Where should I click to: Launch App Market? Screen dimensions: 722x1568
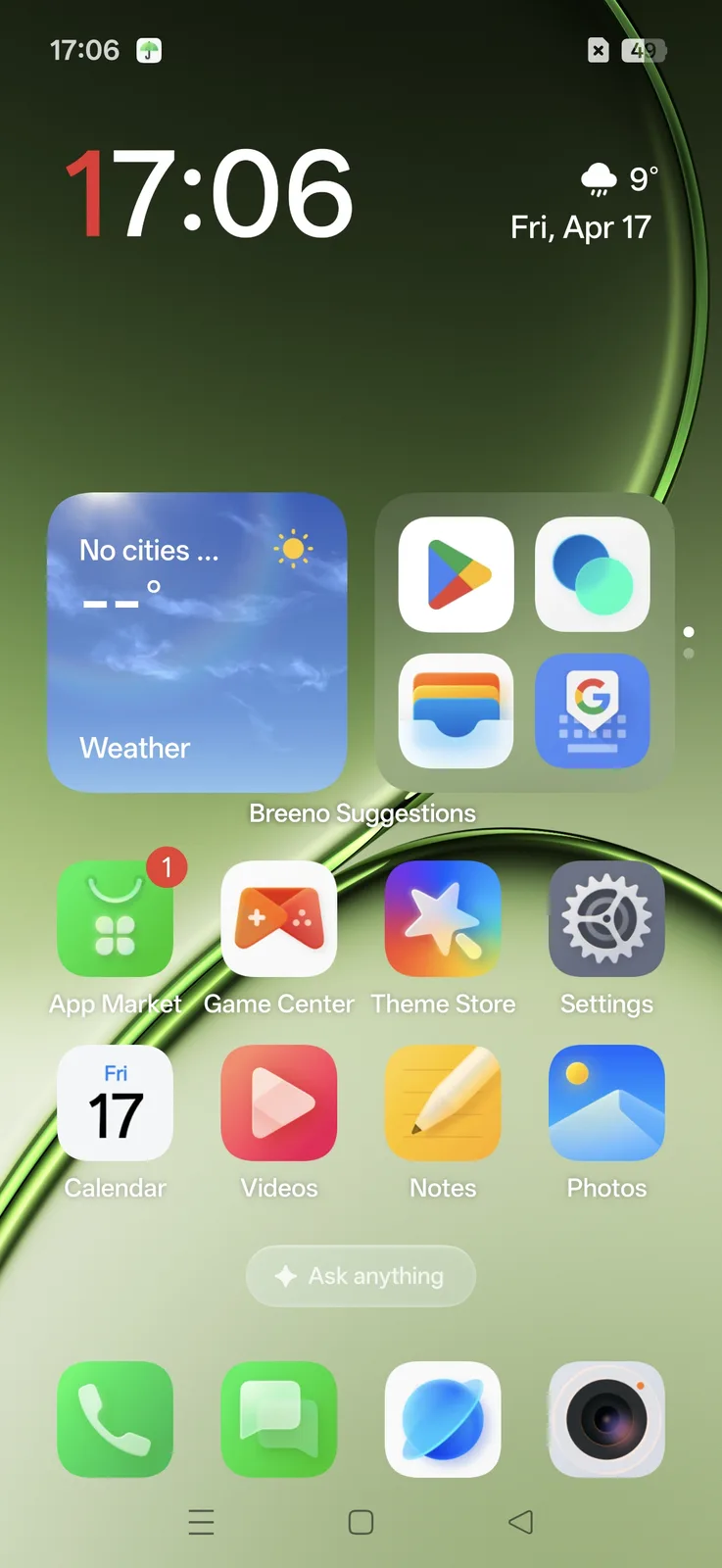[x=116, y=919]
